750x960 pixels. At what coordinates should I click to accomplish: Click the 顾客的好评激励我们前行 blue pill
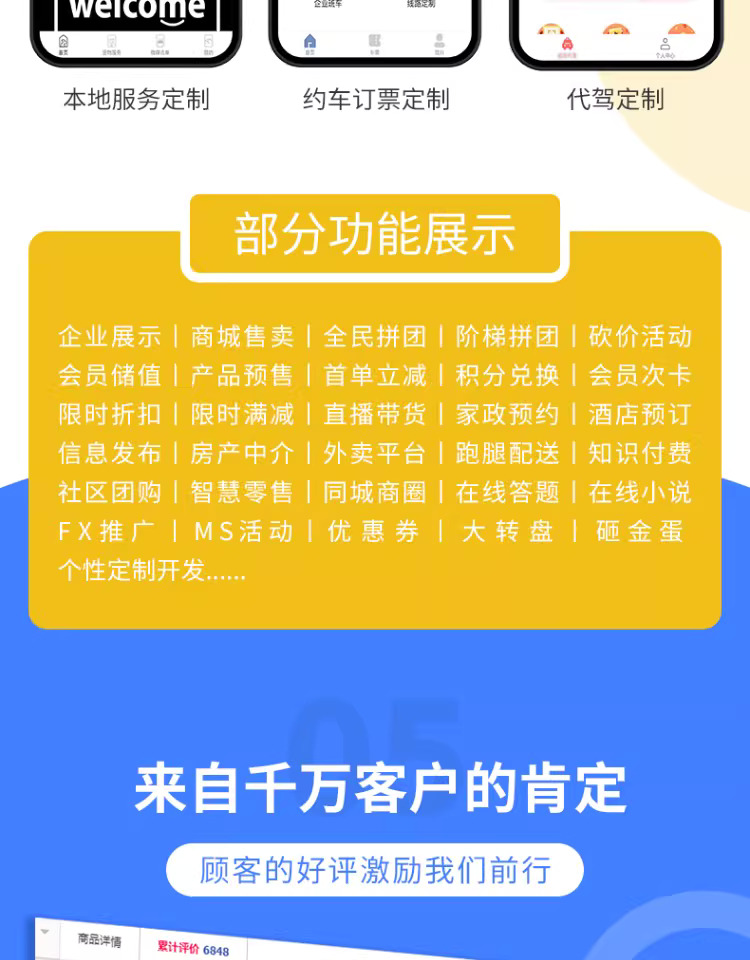(x=373, y=870)
